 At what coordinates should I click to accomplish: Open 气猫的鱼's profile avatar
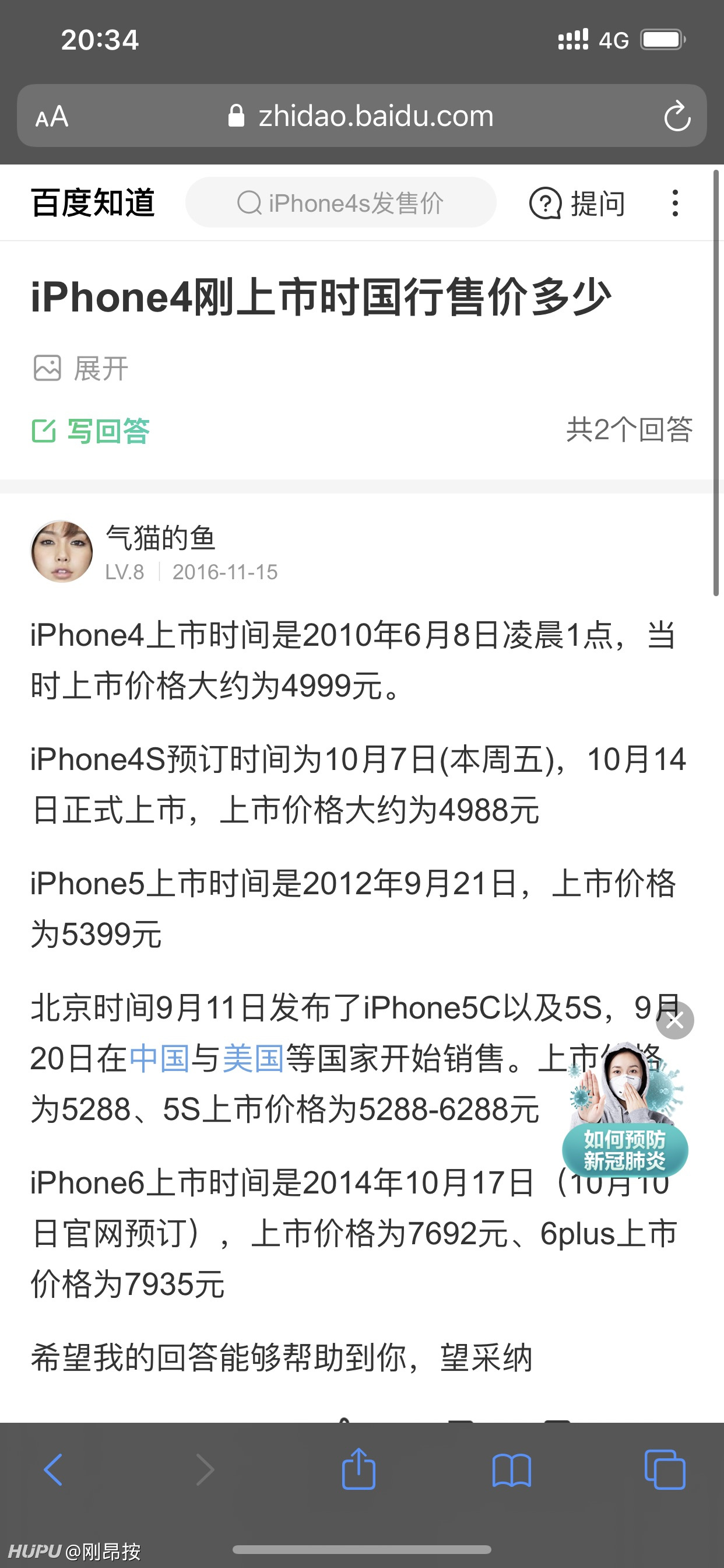[61, 551]
